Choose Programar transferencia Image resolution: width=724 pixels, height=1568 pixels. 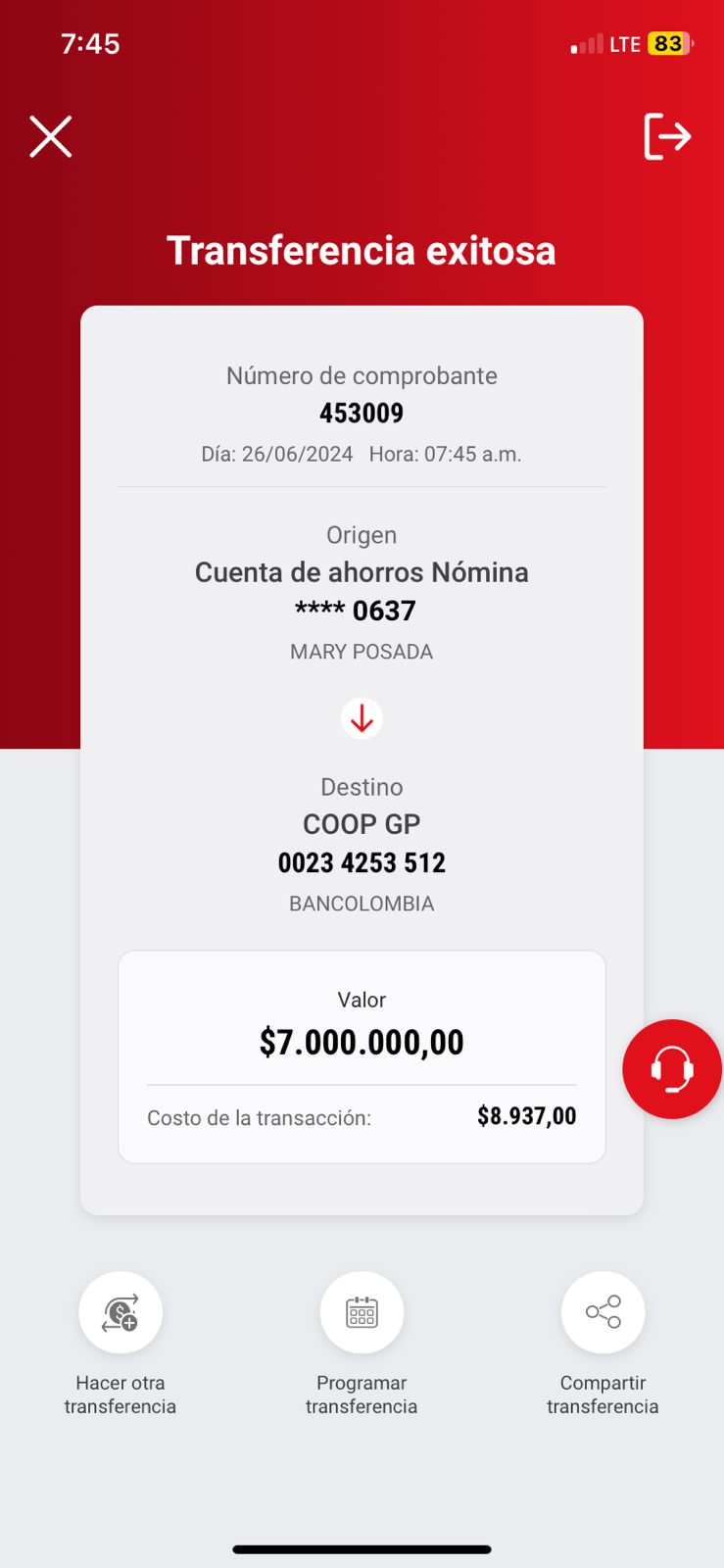pos(362,1313)
